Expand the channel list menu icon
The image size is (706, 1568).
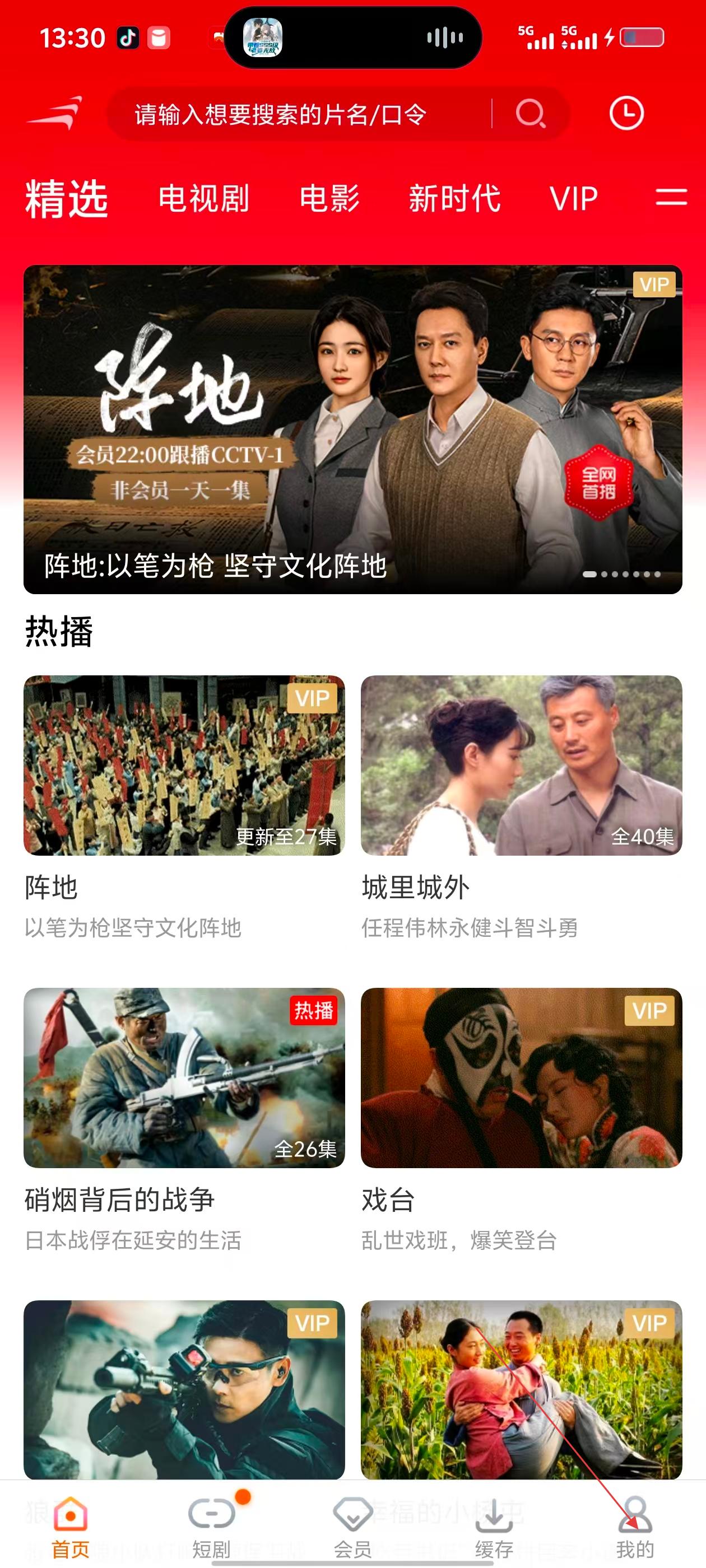pos(671,197)
